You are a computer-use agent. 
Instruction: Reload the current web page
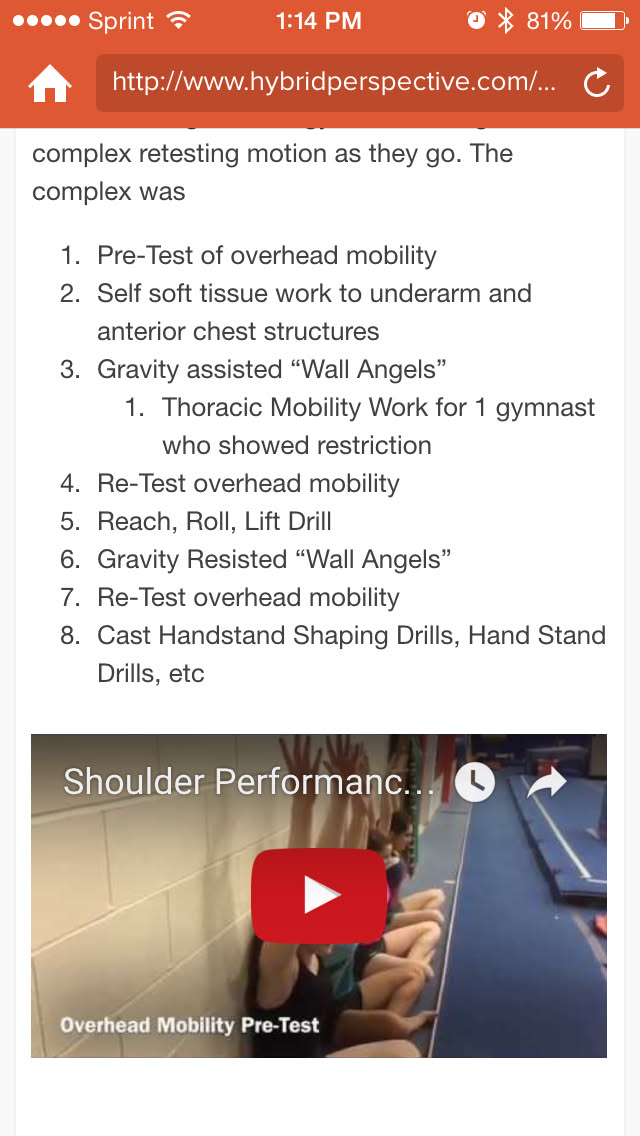click(x=596, y=84)
